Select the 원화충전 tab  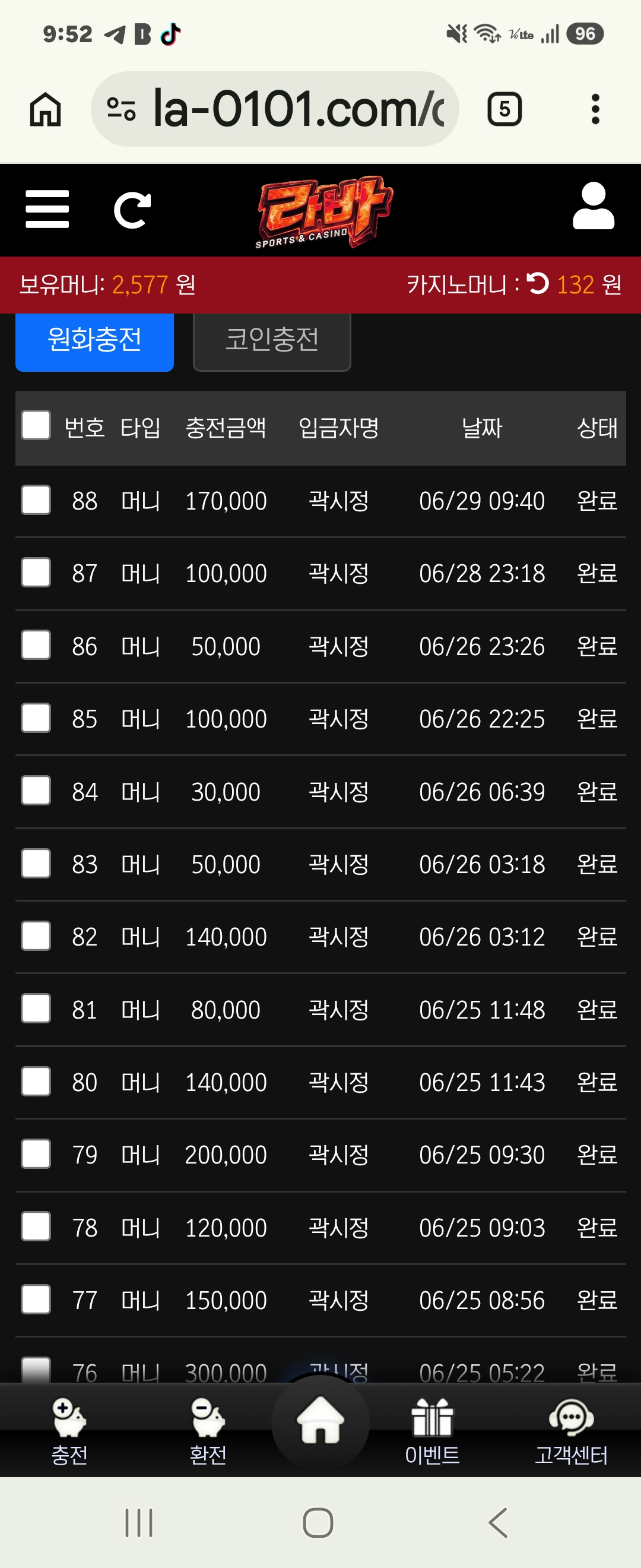click(x=95, y=340)
